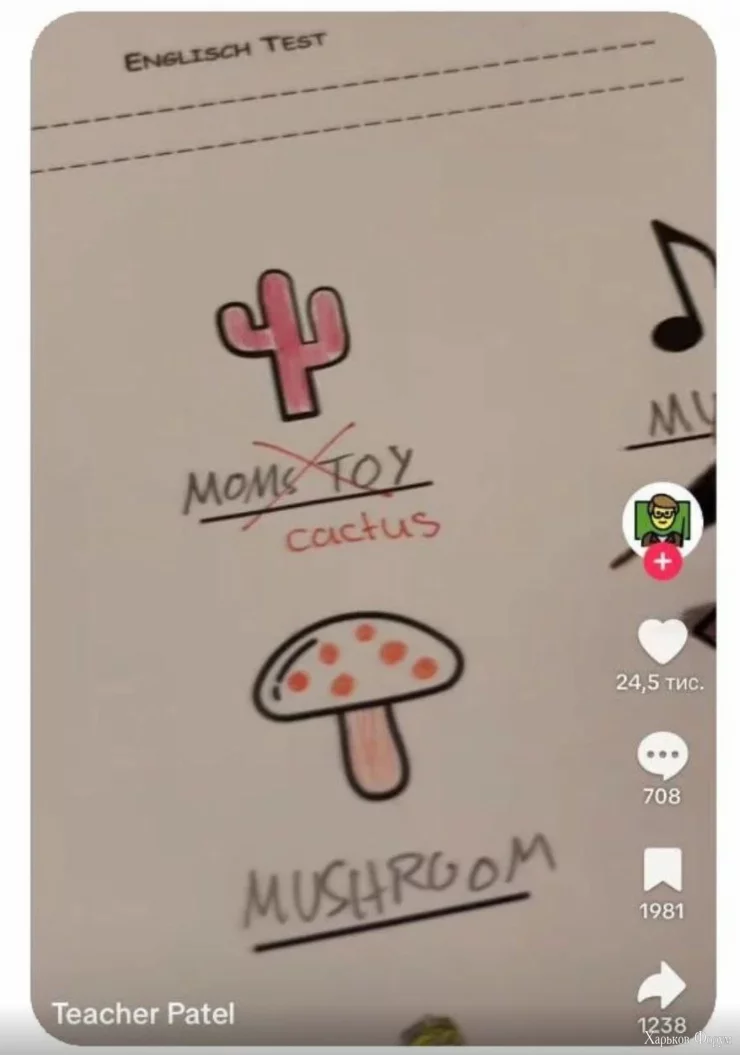Open the Teacher Patel username
The width and height of the screenshot is (740, 1055).
click(143, 1013)
